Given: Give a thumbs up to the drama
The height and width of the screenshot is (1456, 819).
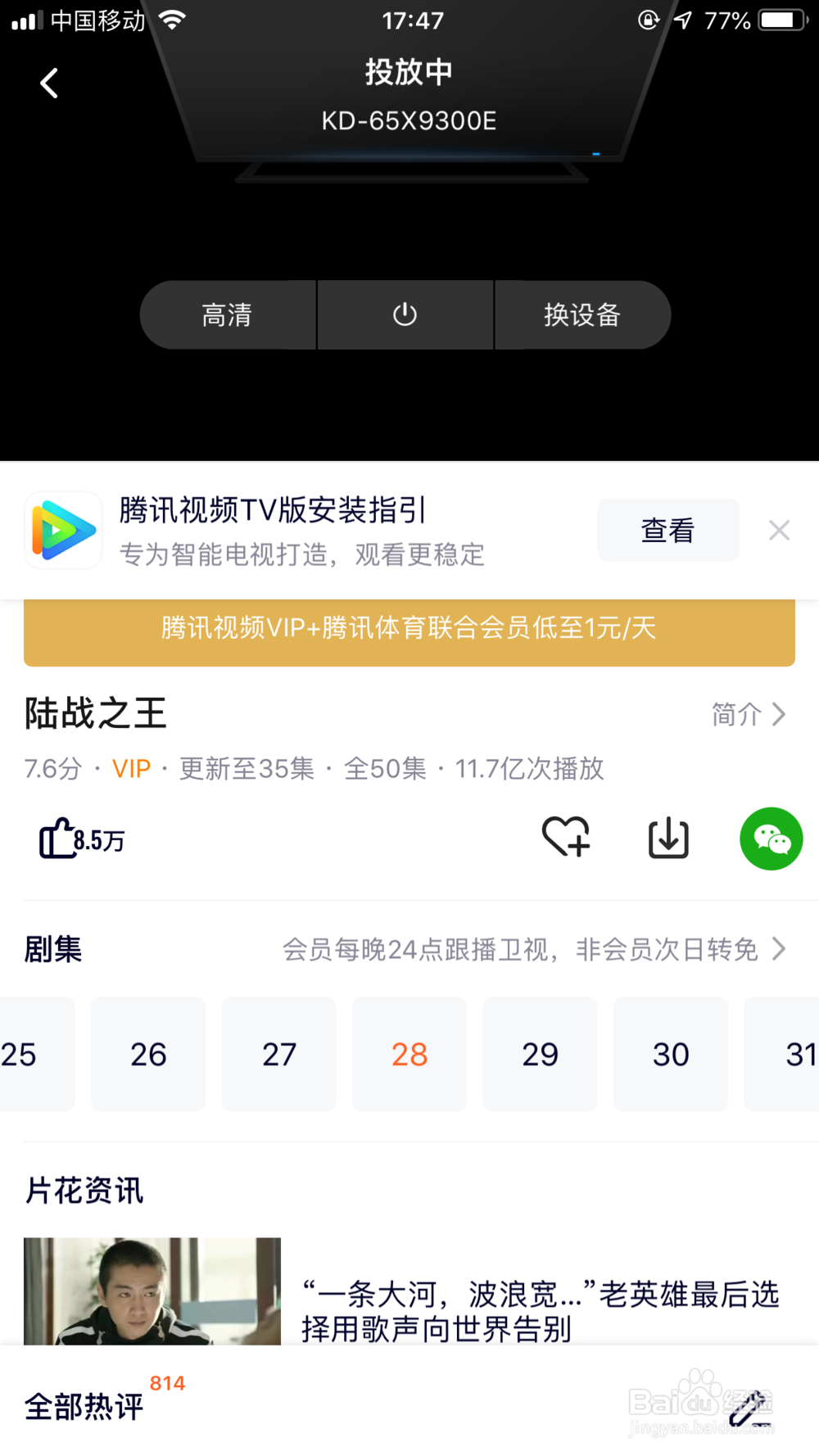Looking at the screenshot, I should pyautogui.click(x=57, y=838).
